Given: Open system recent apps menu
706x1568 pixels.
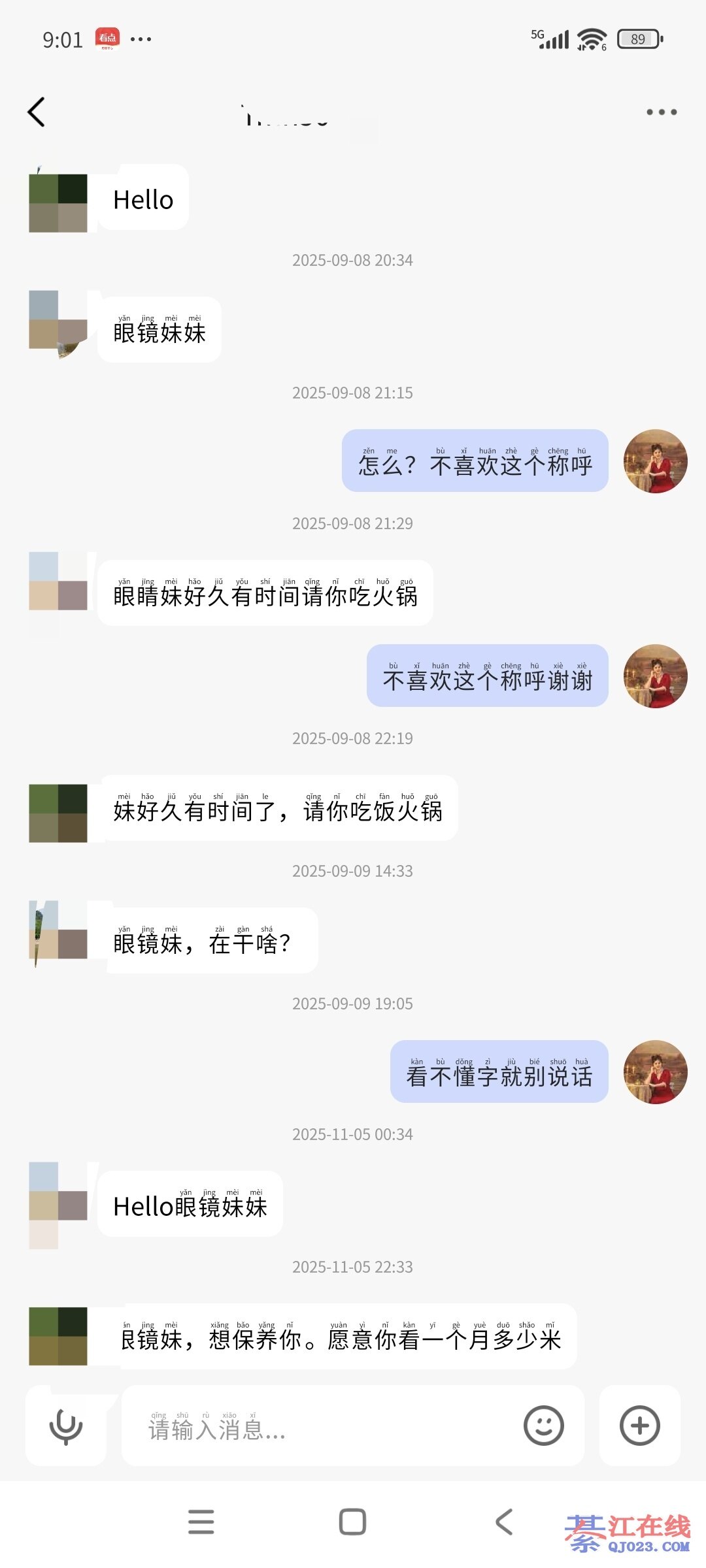Looking at the screenshot, I should click(x=201, y=1522).
